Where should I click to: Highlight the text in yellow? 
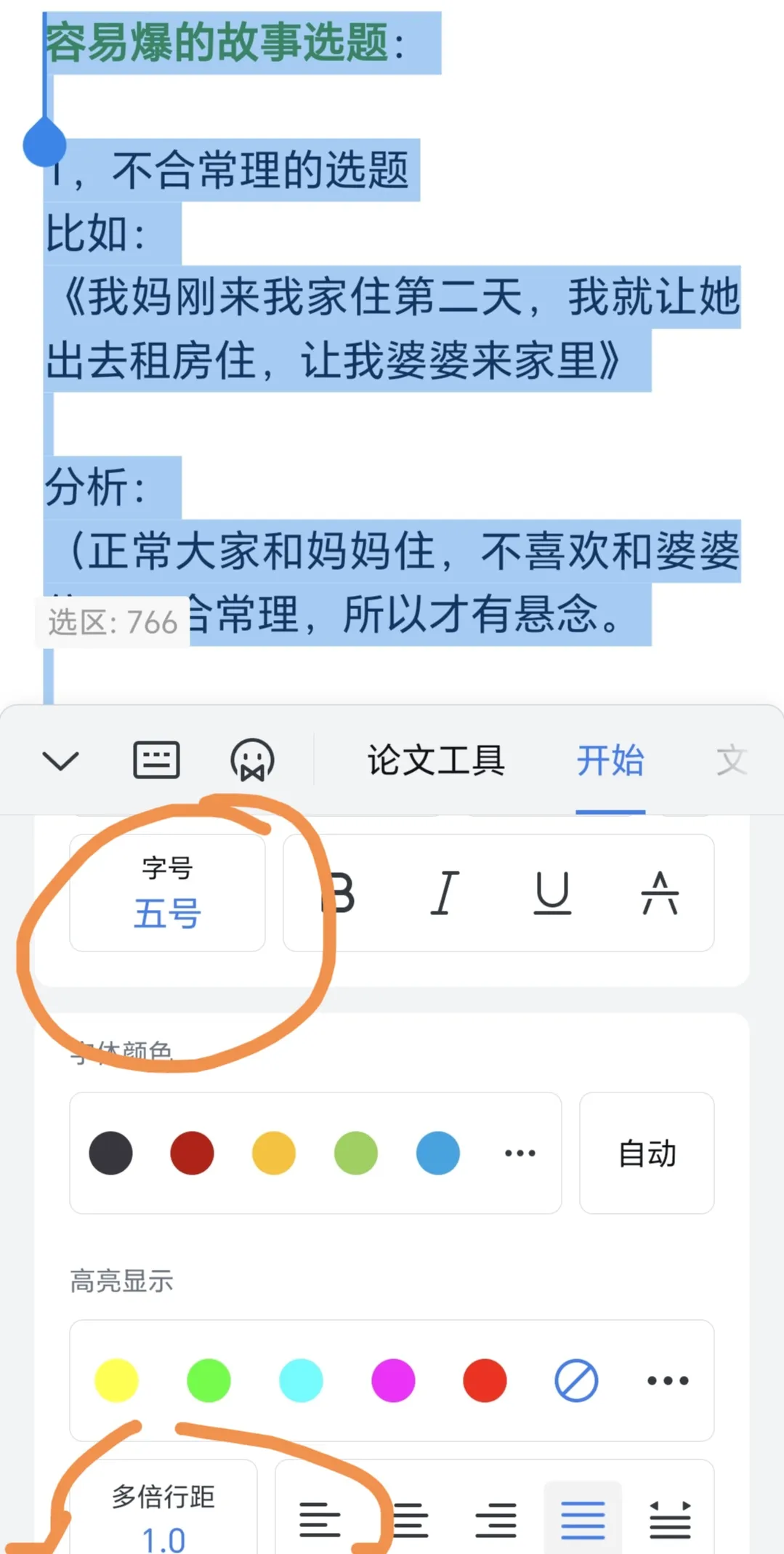116,1380
